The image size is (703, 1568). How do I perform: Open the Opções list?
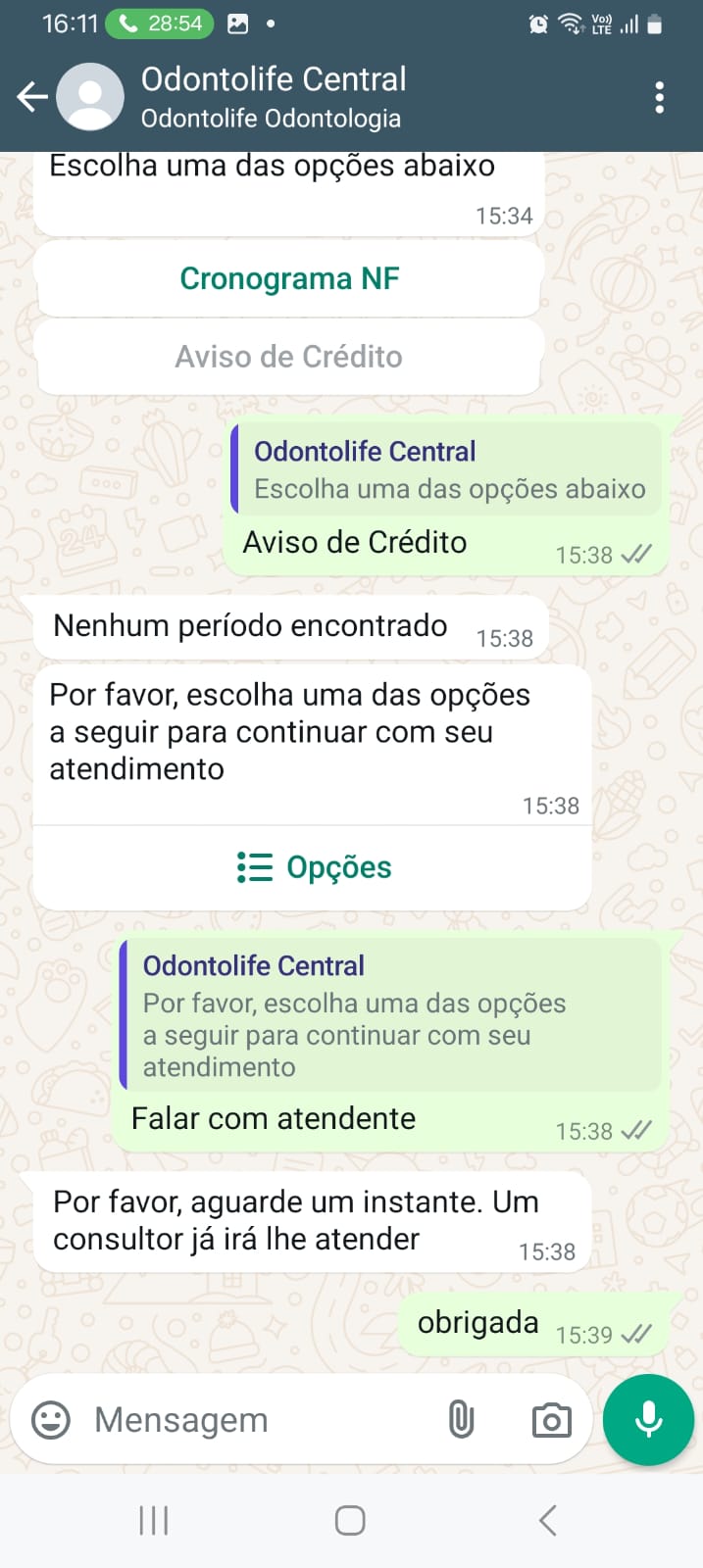(314, 867)
